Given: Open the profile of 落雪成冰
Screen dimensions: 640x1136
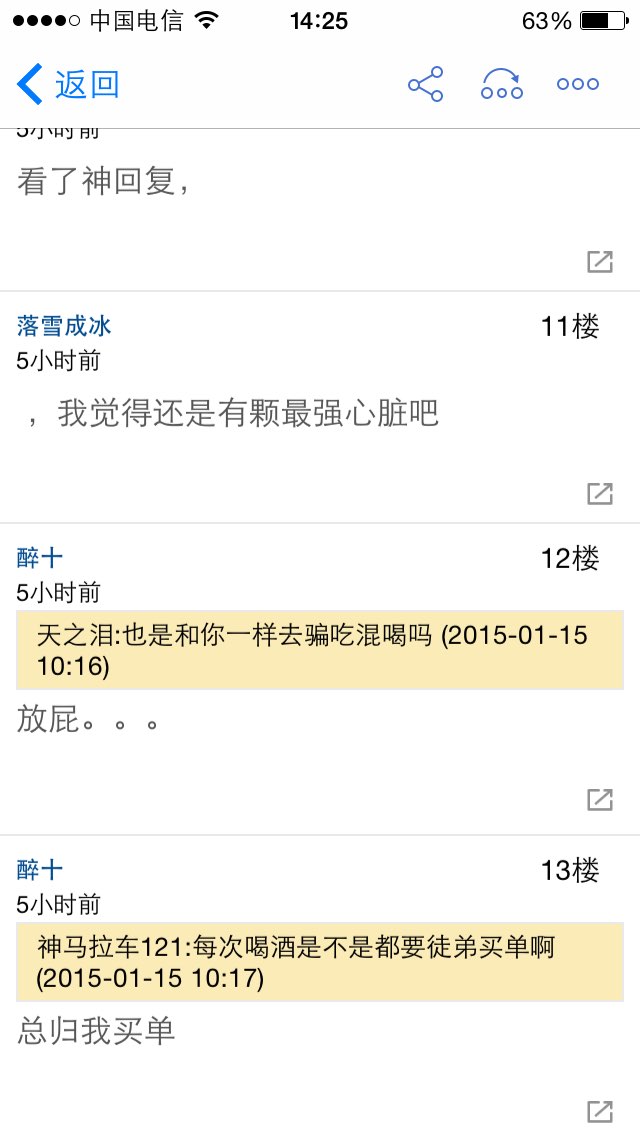Looking at the screenshot, I should [64, 326].
